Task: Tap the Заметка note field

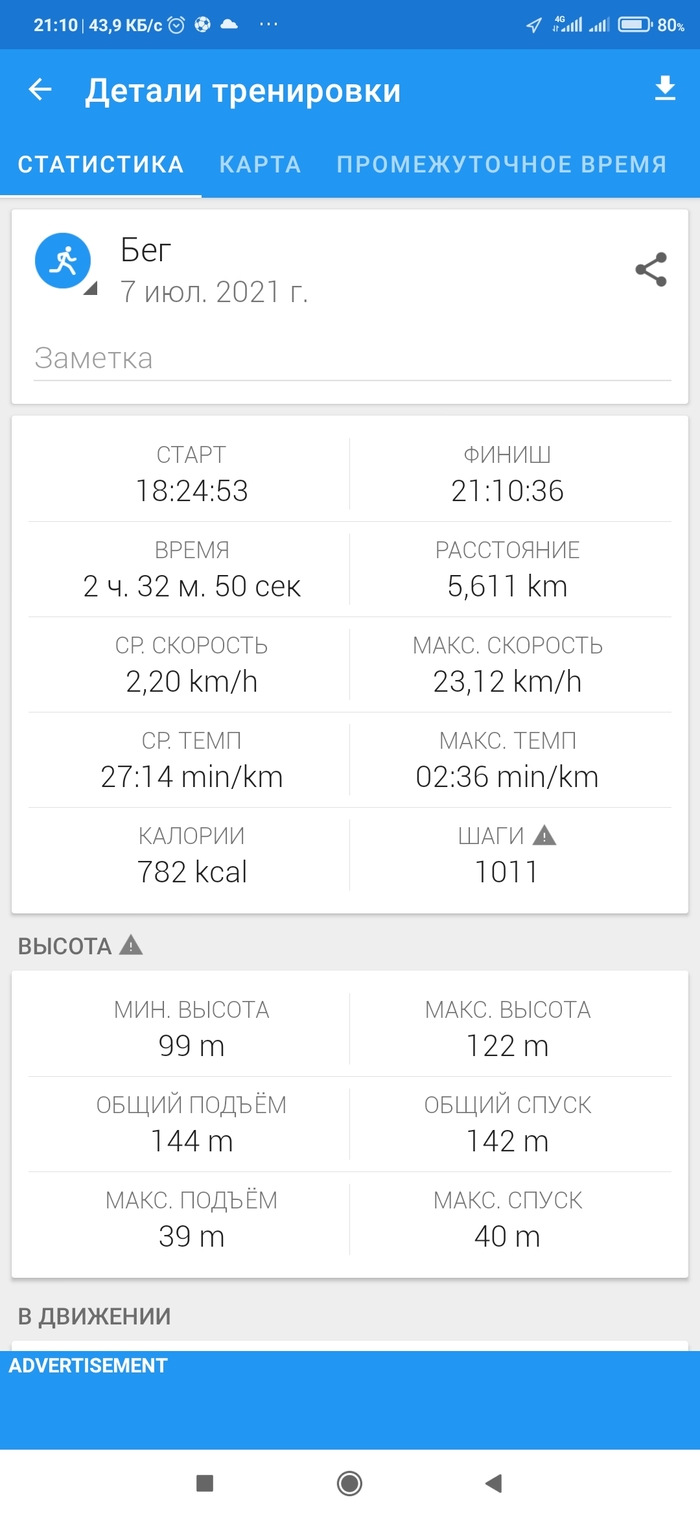Action: pyautogui.click(x=350, y=358)
